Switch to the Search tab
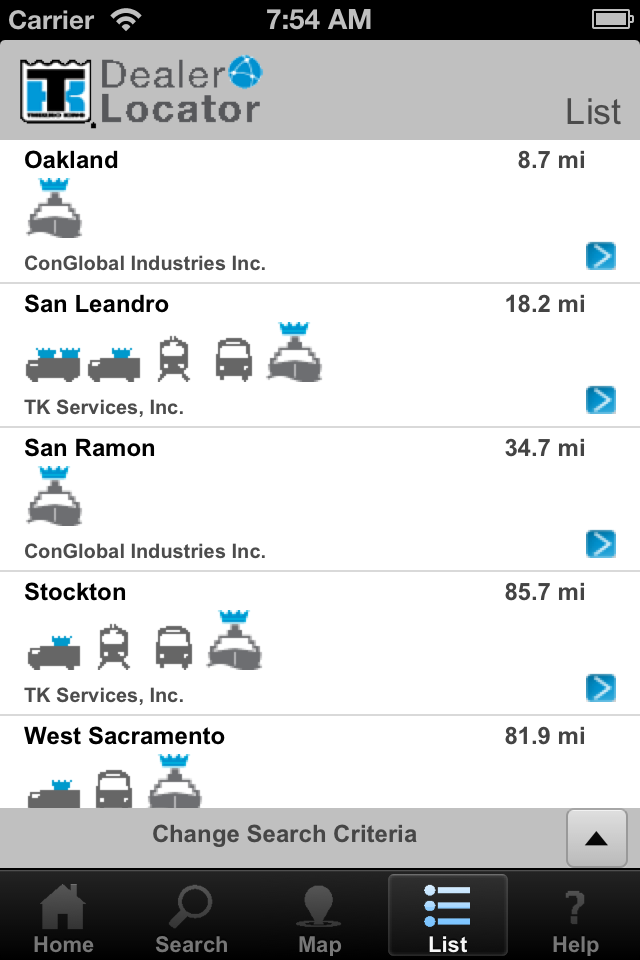Image resolution: width=640 pixels, height=960 pixels. [191, 916]
